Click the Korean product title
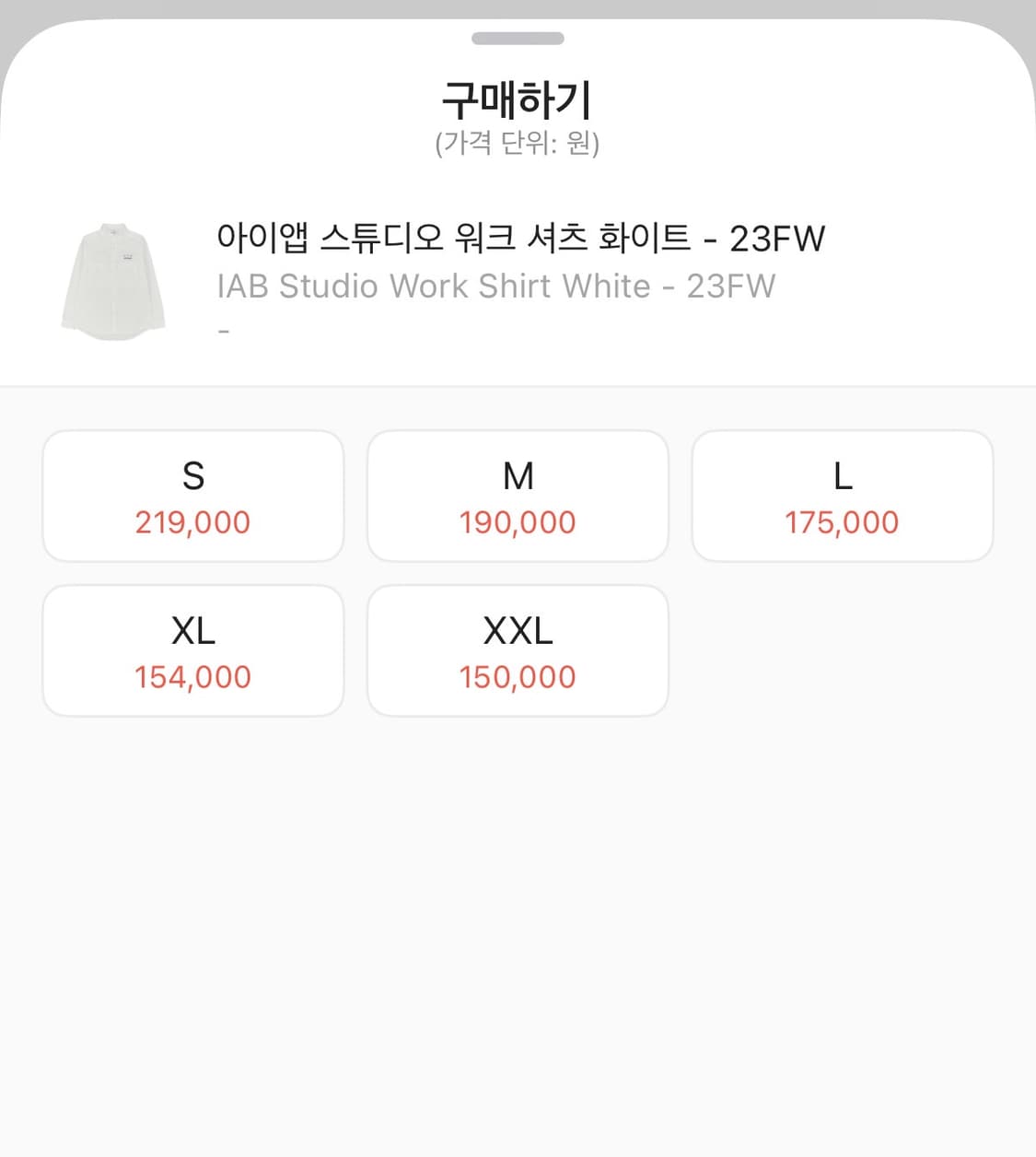 [520, 238]
